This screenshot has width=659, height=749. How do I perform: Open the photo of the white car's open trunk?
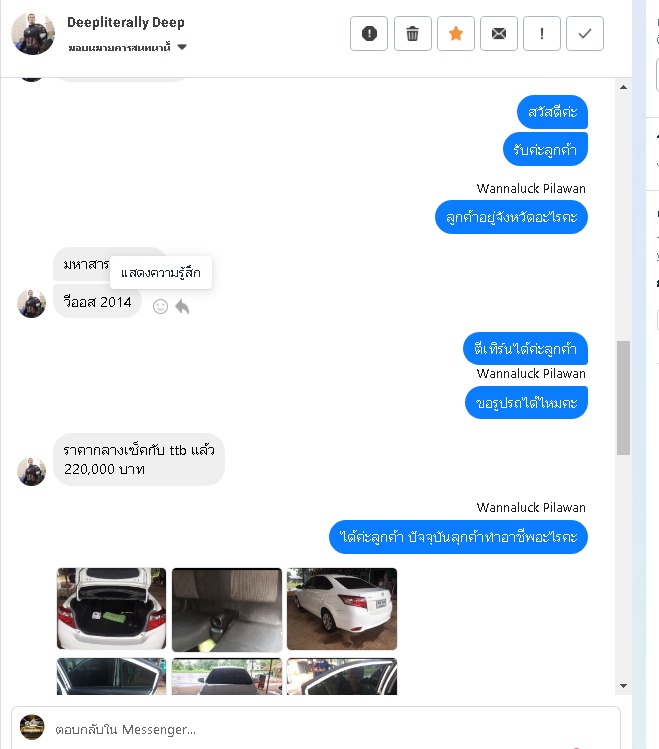tap(111, 608)
